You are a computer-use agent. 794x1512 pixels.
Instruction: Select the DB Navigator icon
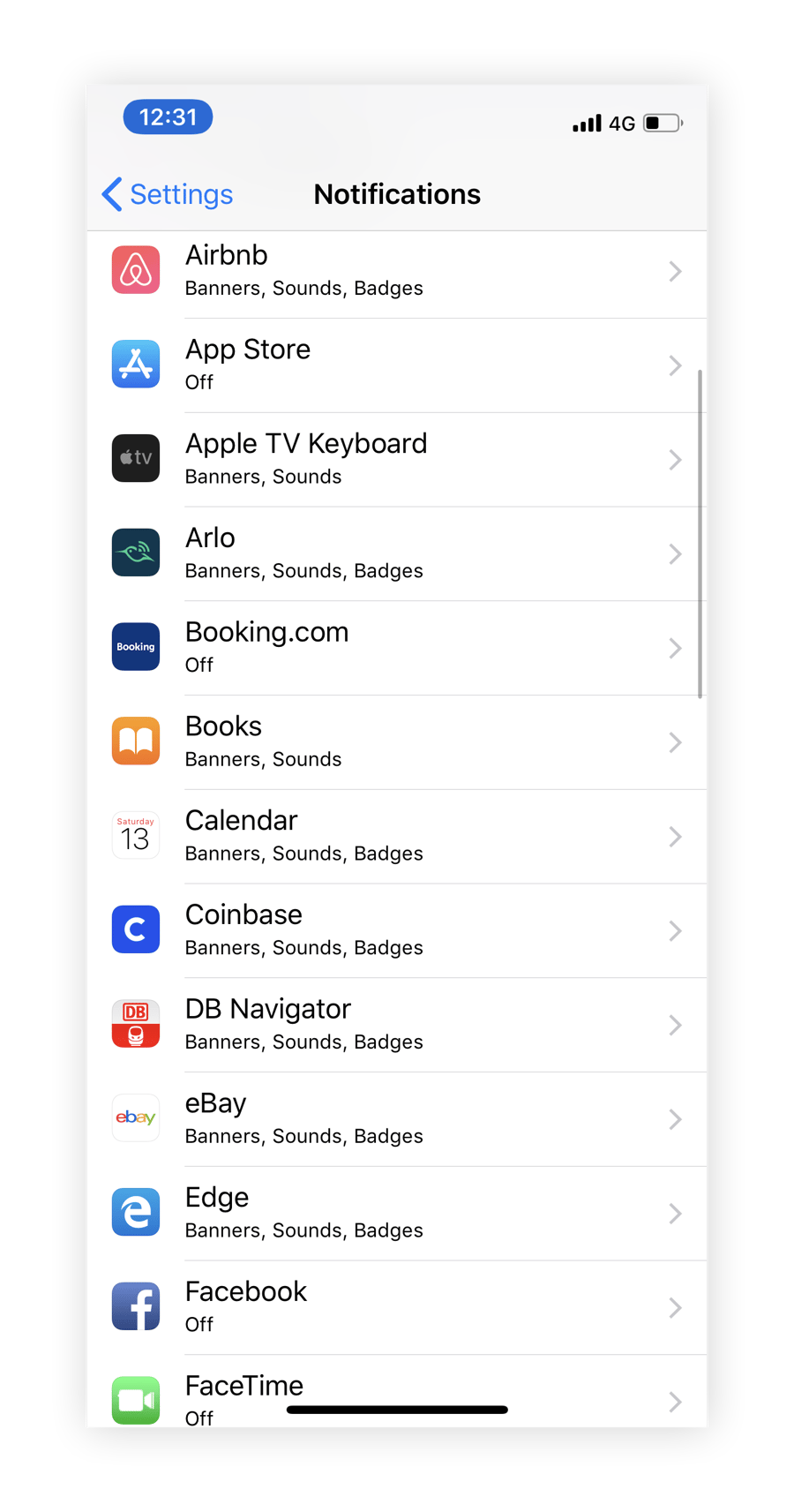pyautogui.click(x=136, y=1024)
